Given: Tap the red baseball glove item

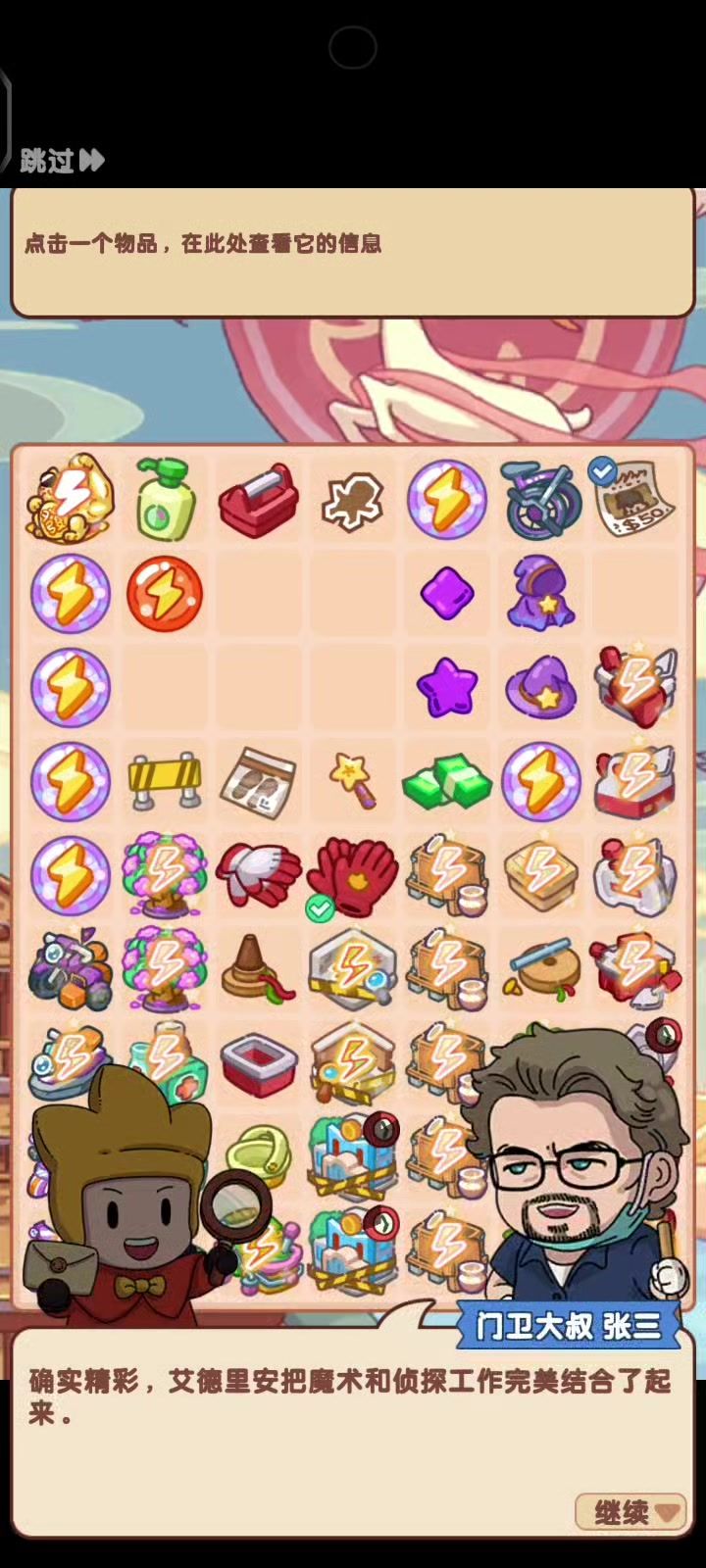Looking at the screenshot, I should tap(353, 874).
